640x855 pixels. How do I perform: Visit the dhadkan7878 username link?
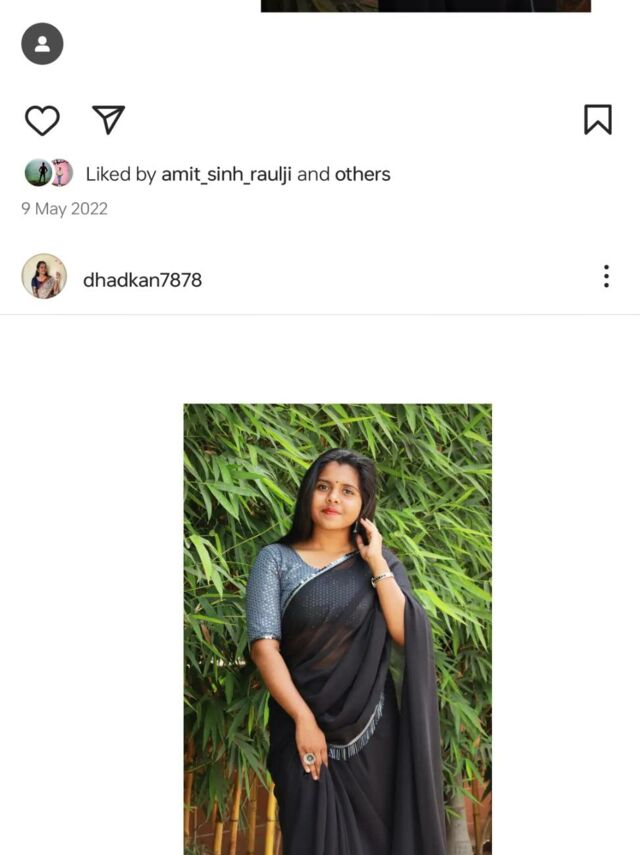[x=142, y=280]
